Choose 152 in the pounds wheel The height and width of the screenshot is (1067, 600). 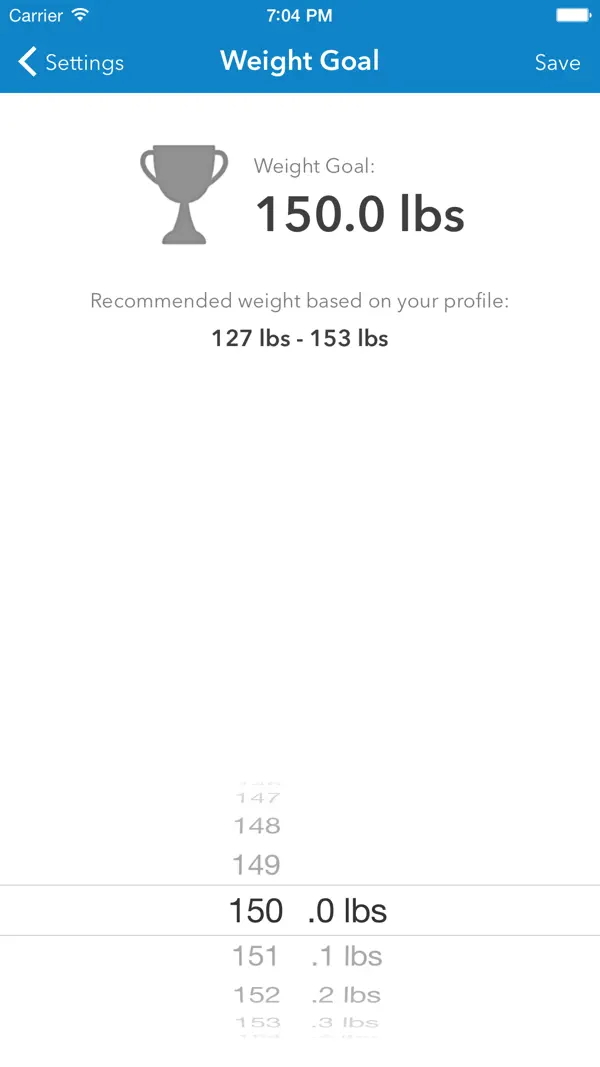click(x=256, y=995)
